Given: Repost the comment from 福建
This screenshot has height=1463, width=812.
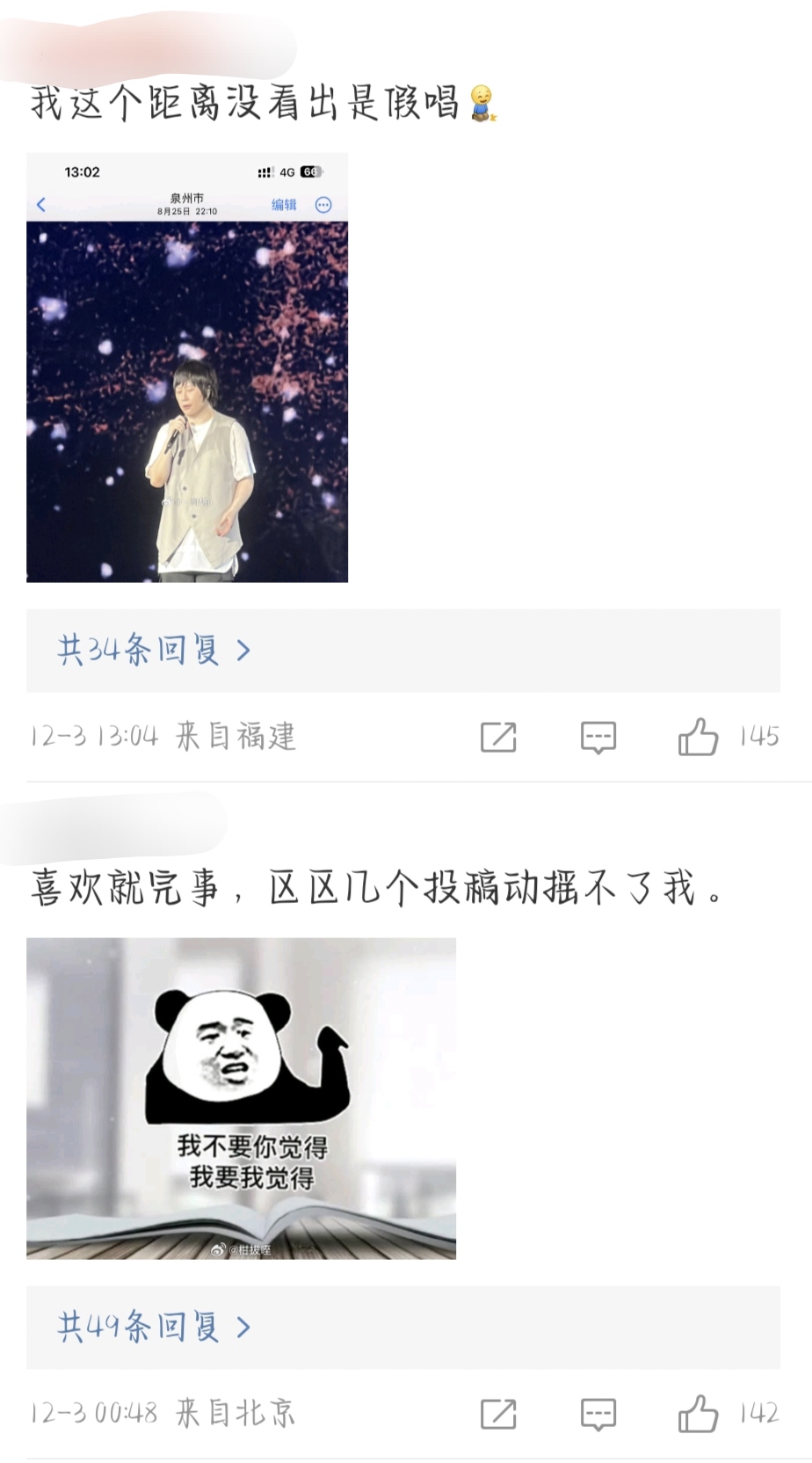Looking at the screenshot, I should point(498,737).
